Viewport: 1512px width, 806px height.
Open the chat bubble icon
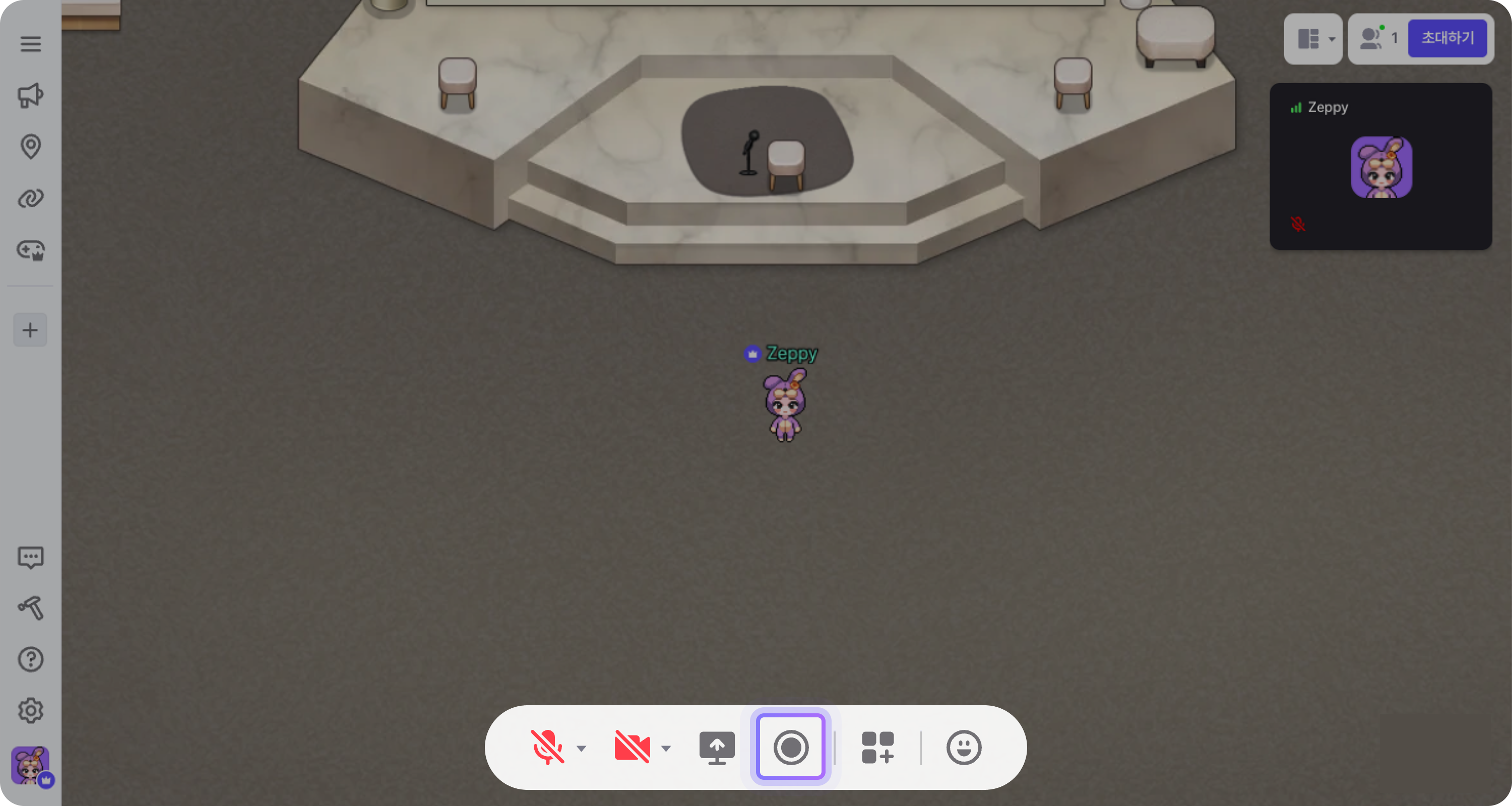[31, 557]
